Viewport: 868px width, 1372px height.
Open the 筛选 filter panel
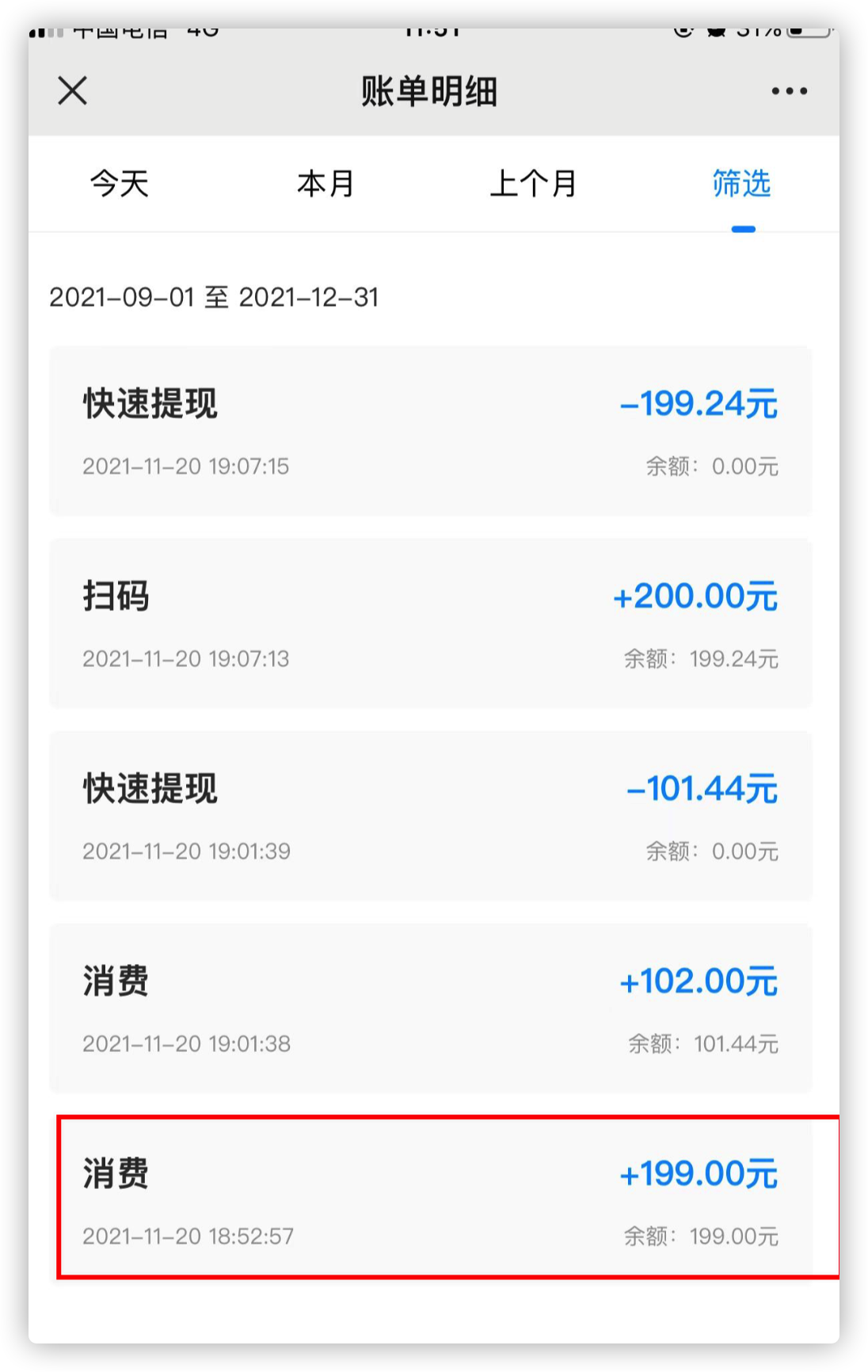tap(743, 184)
